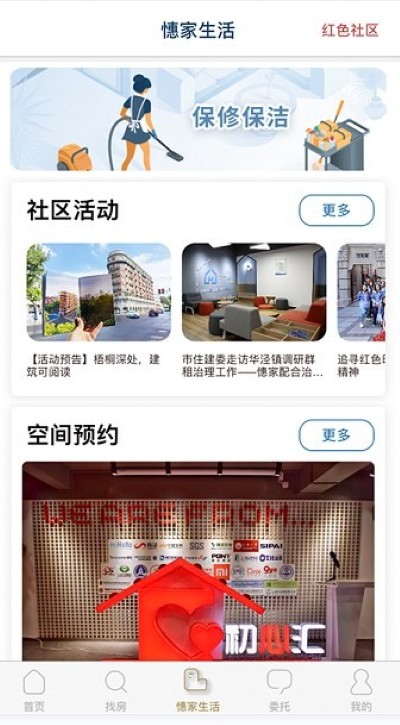Open the 追寻红色 activity card
400x725 pixels.
click(361, 310)
